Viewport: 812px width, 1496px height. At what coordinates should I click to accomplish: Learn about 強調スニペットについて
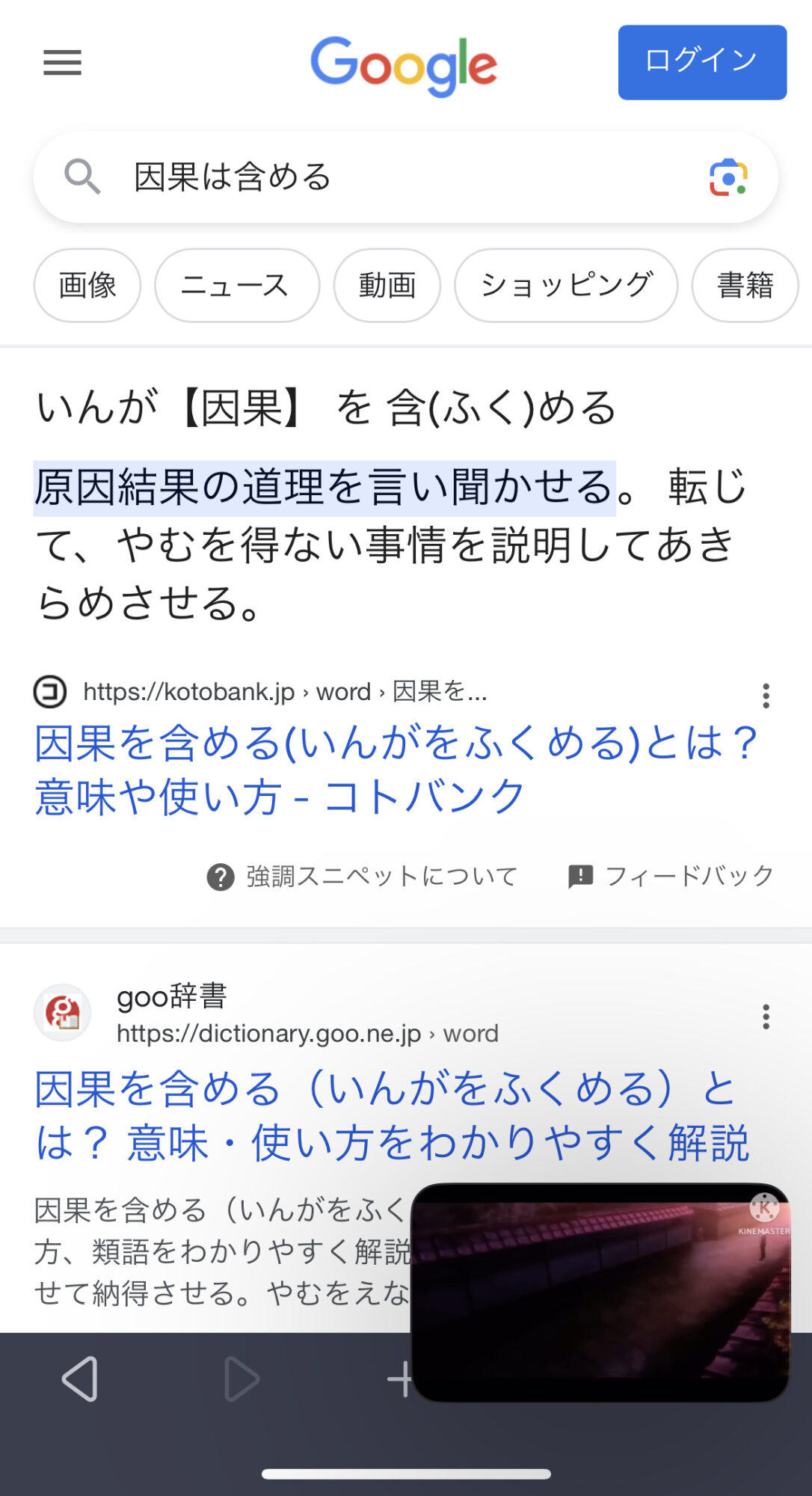point(363,876)
